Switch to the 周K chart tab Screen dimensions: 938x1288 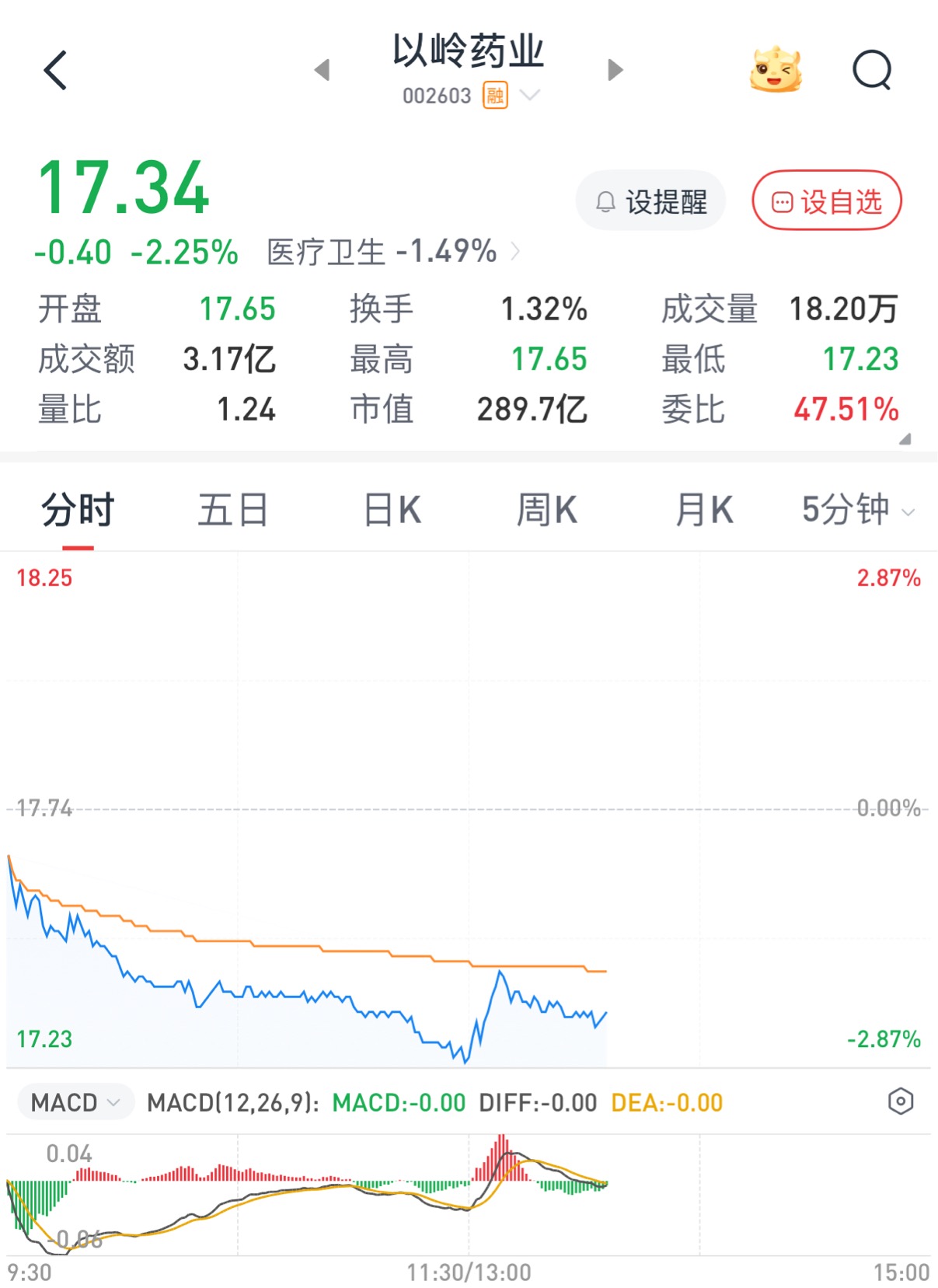coord(547,511)
